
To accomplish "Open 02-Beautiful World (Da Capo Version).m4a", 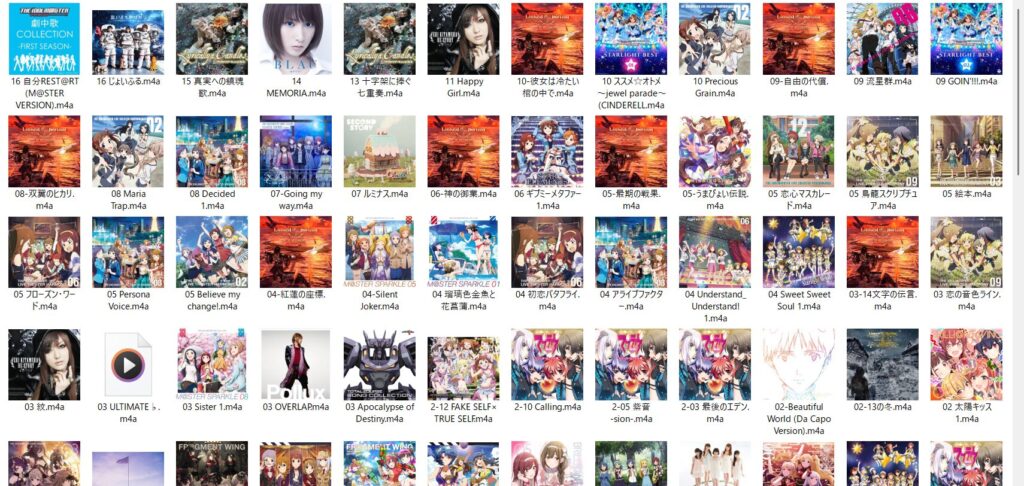I will pos(799,365).
